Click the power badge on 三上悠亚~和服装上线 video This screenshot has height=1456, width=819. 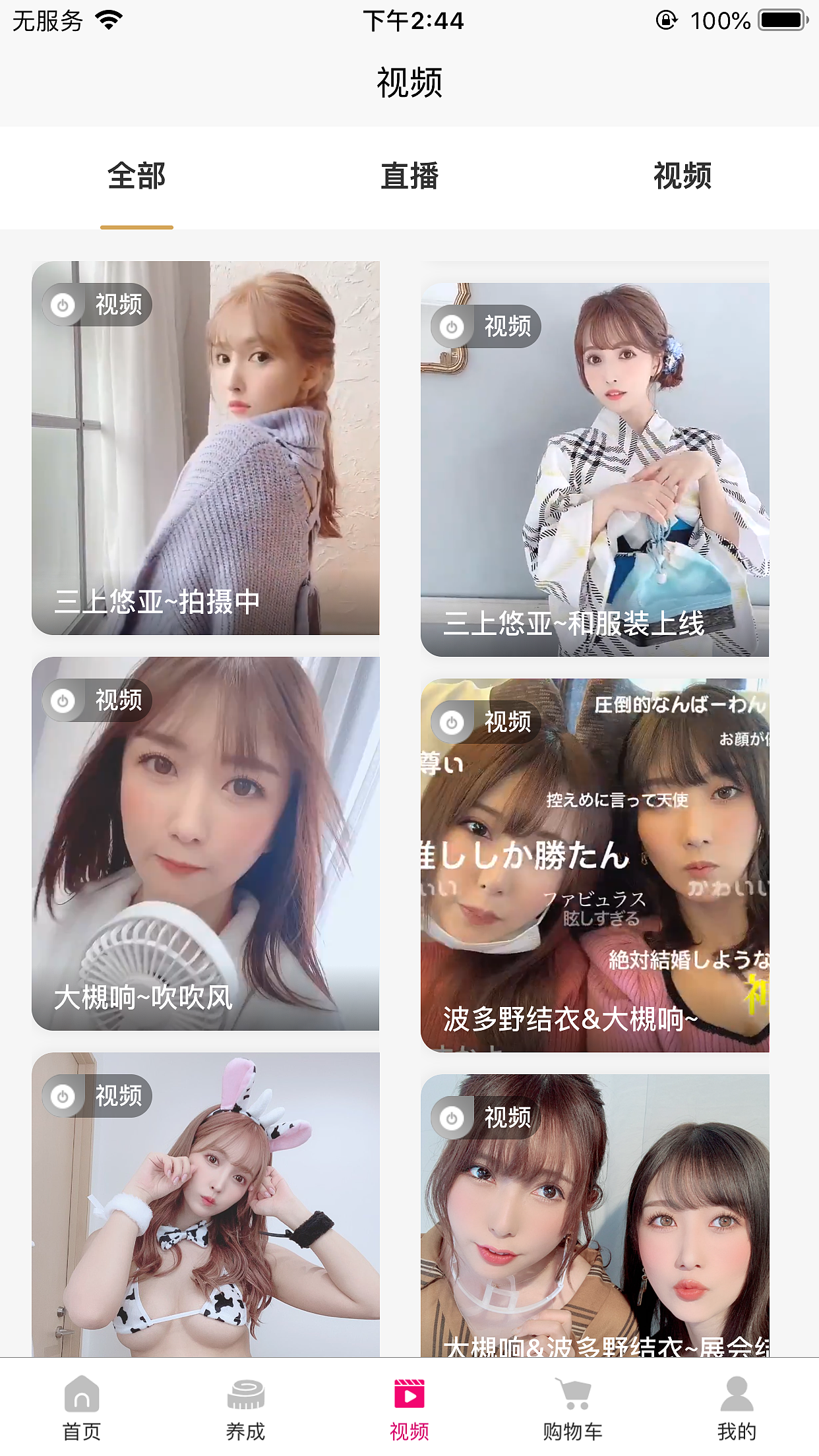[x=452, y=326]
